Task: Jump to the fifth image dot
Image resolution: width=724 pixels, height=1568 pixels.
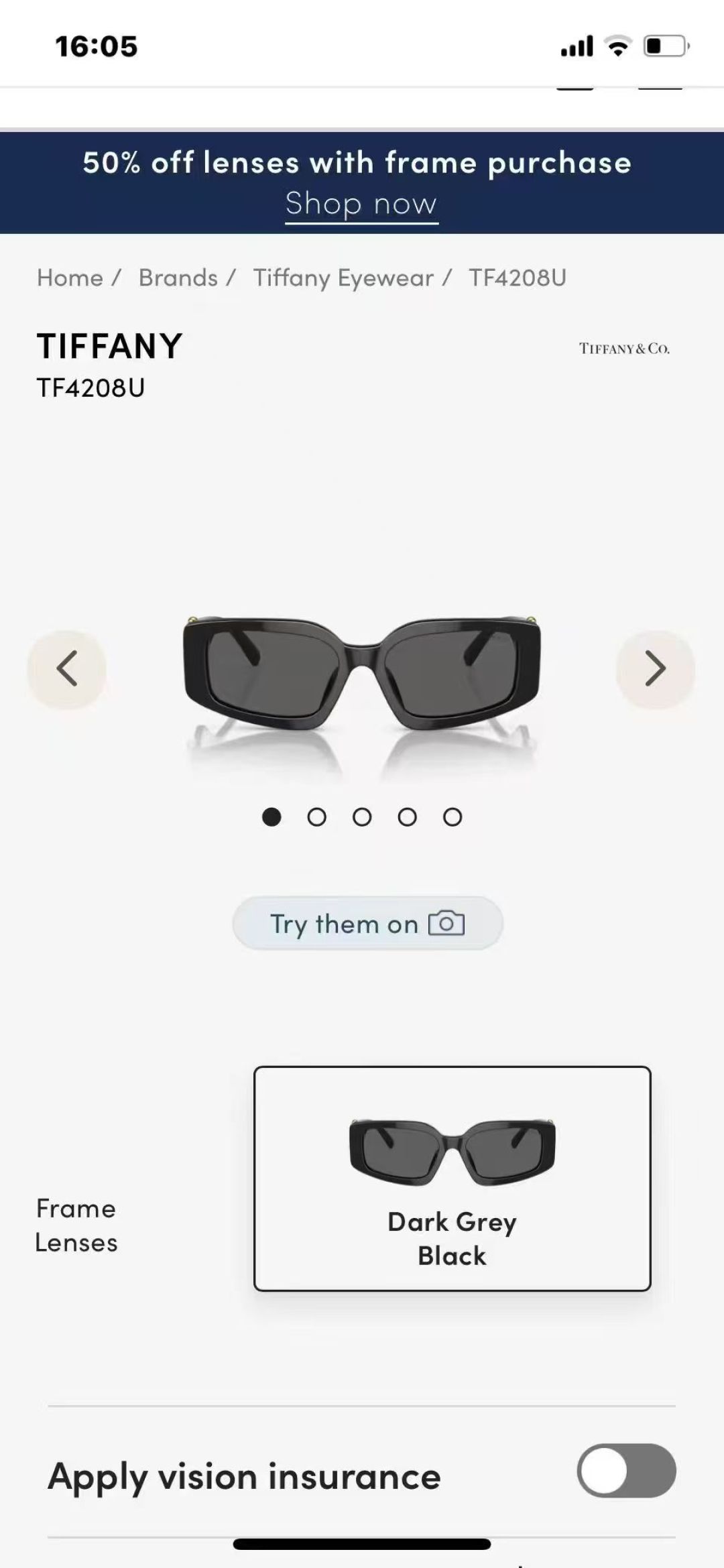Action: click(452, 817)
